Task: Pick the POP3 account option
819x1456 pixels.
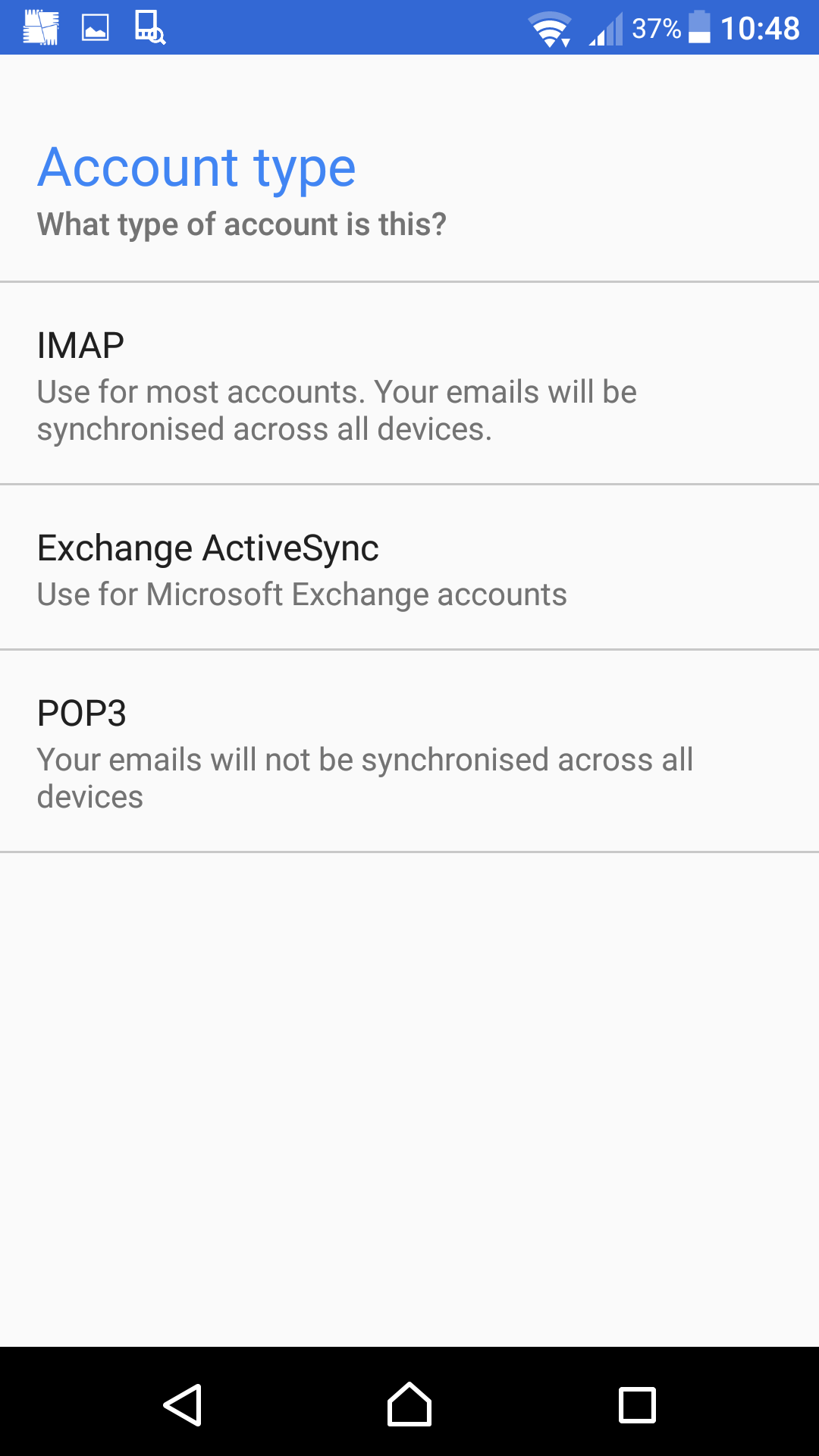Action: click(409, 751)
